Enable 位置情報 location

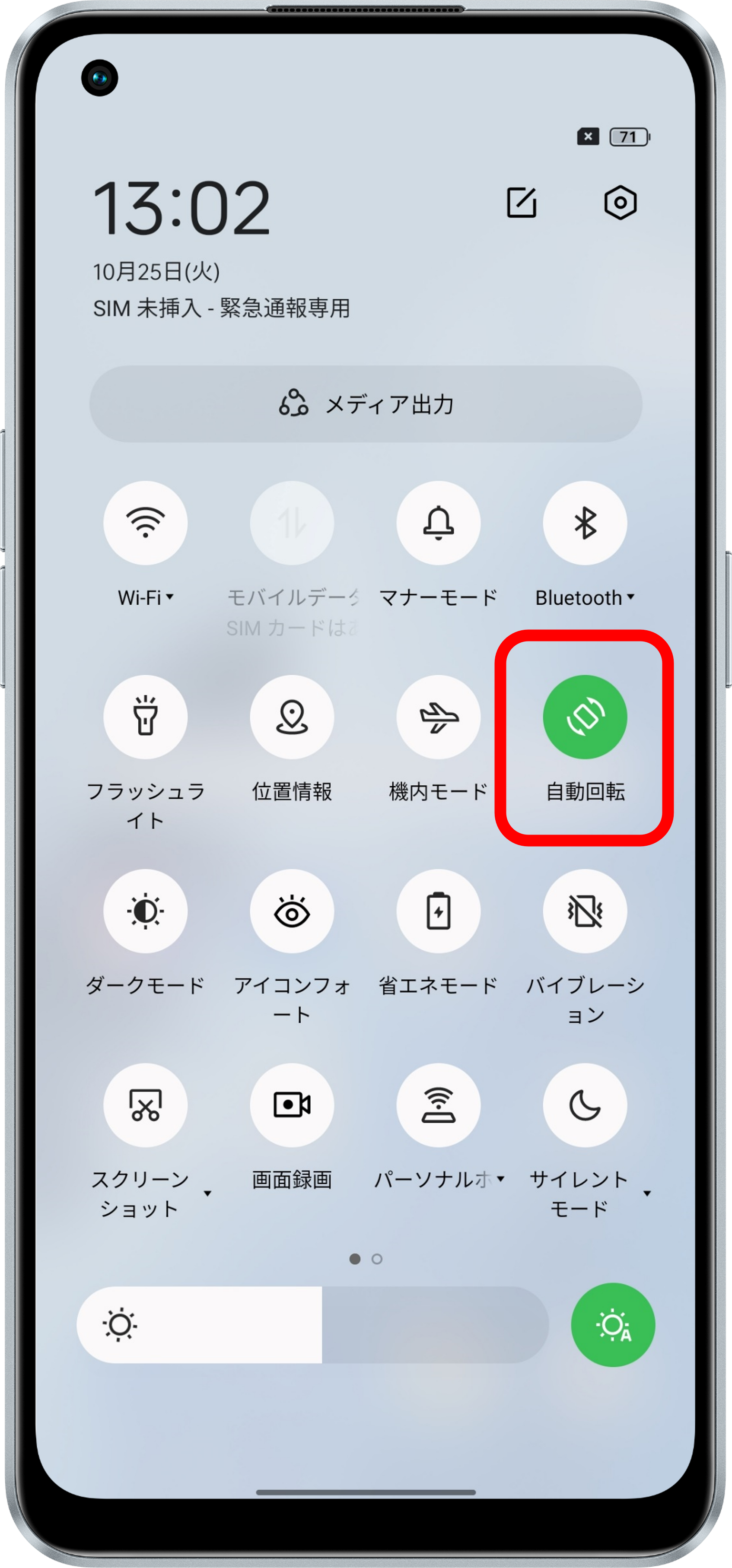[292, 717]
